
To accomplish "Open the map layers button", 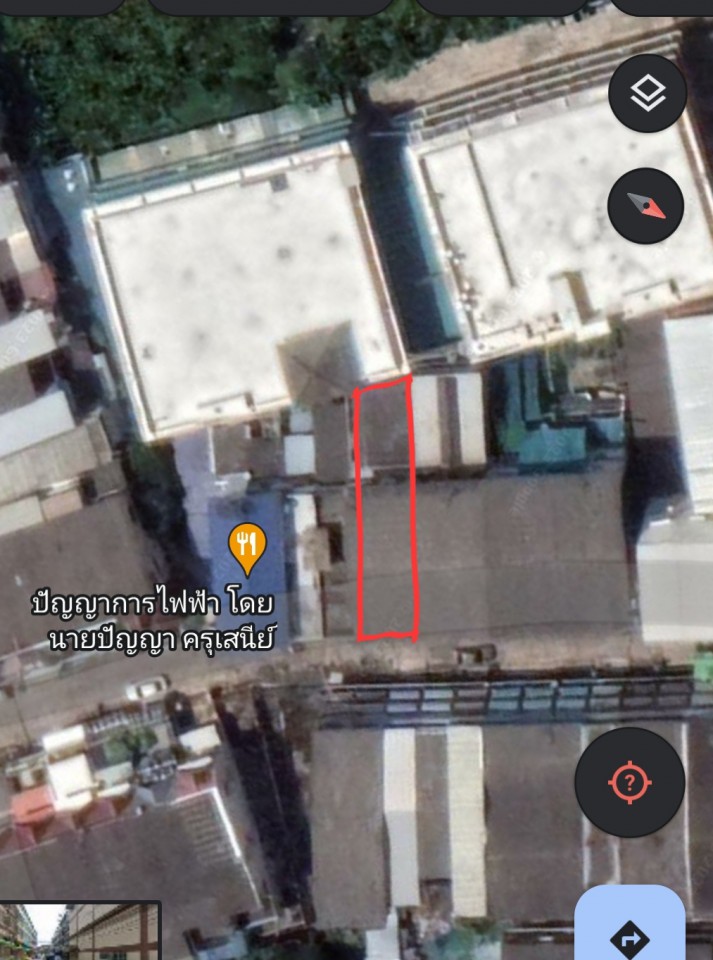I will coord(647,94).
